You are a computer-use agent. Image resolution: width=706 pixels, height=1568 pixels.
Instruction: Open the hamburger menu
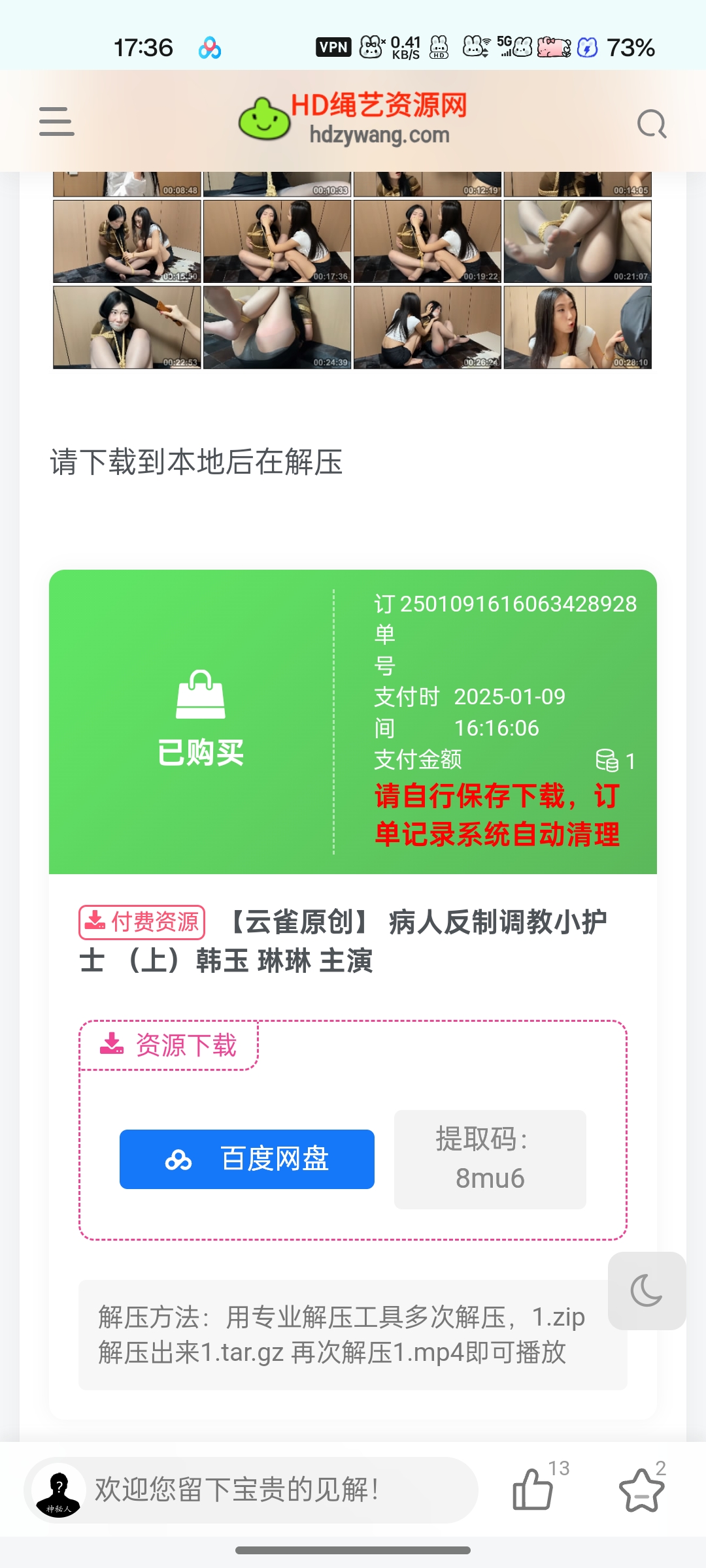57,122
